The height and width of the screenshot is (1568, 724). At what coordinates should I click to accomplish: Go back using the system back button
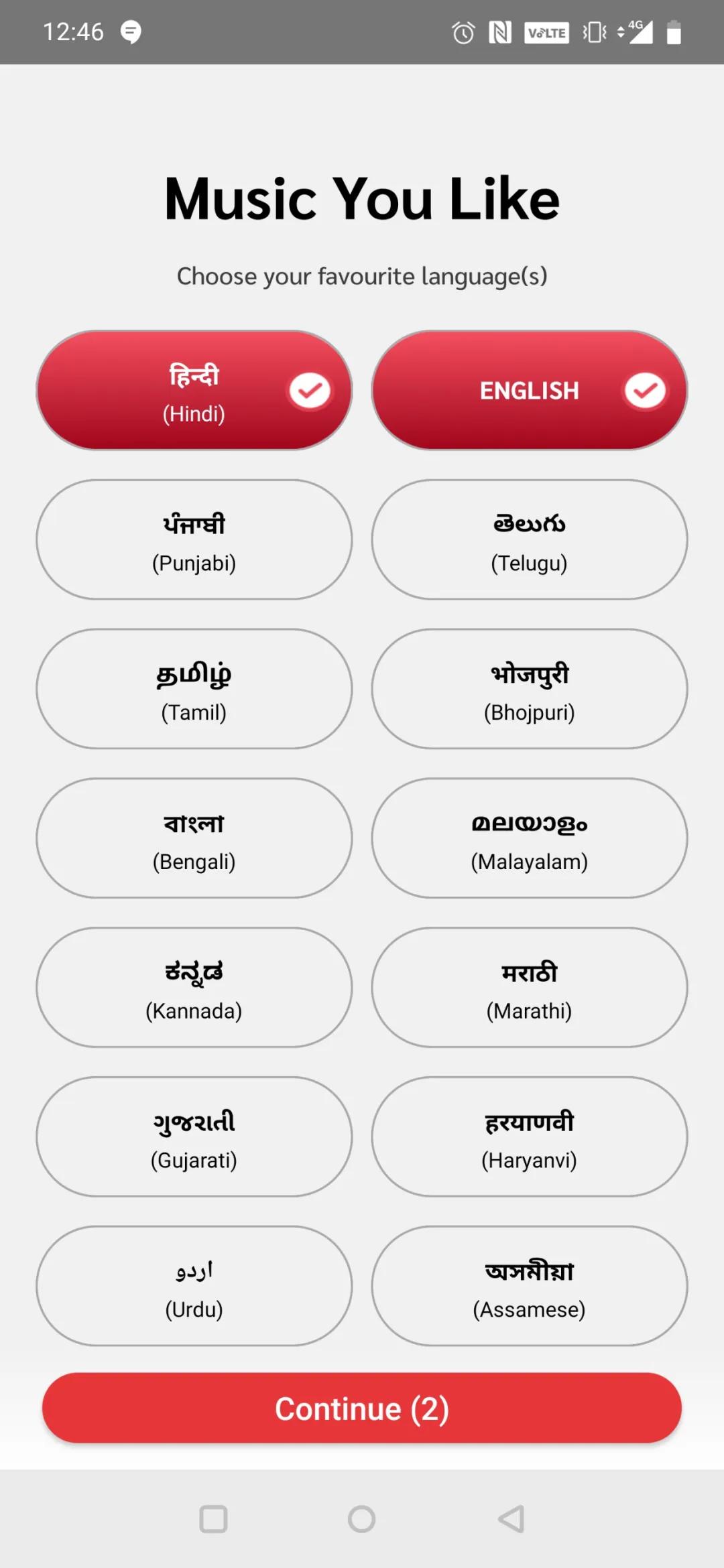click(x=511, y=1519)
